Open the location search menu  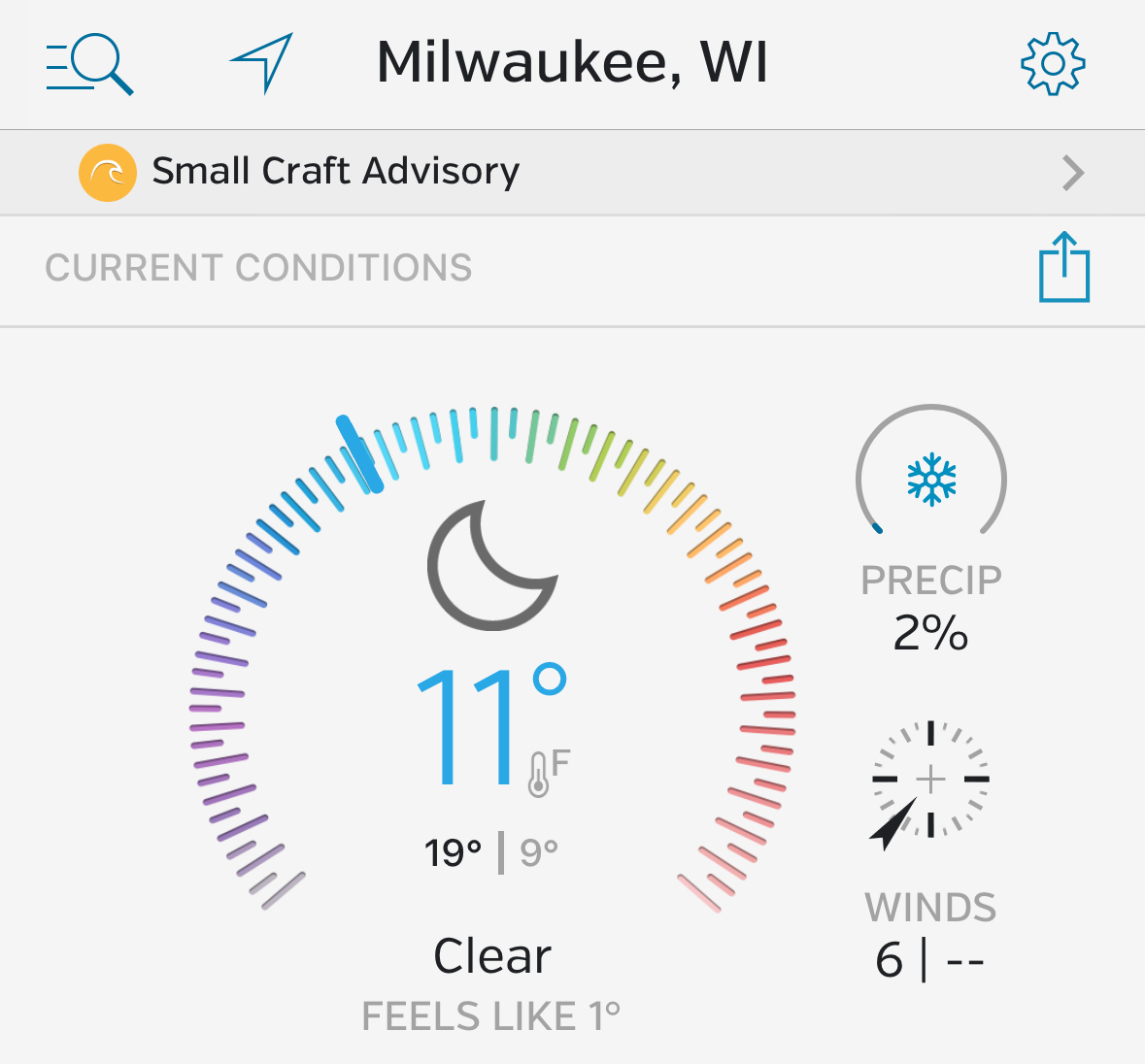coord(89,64)
